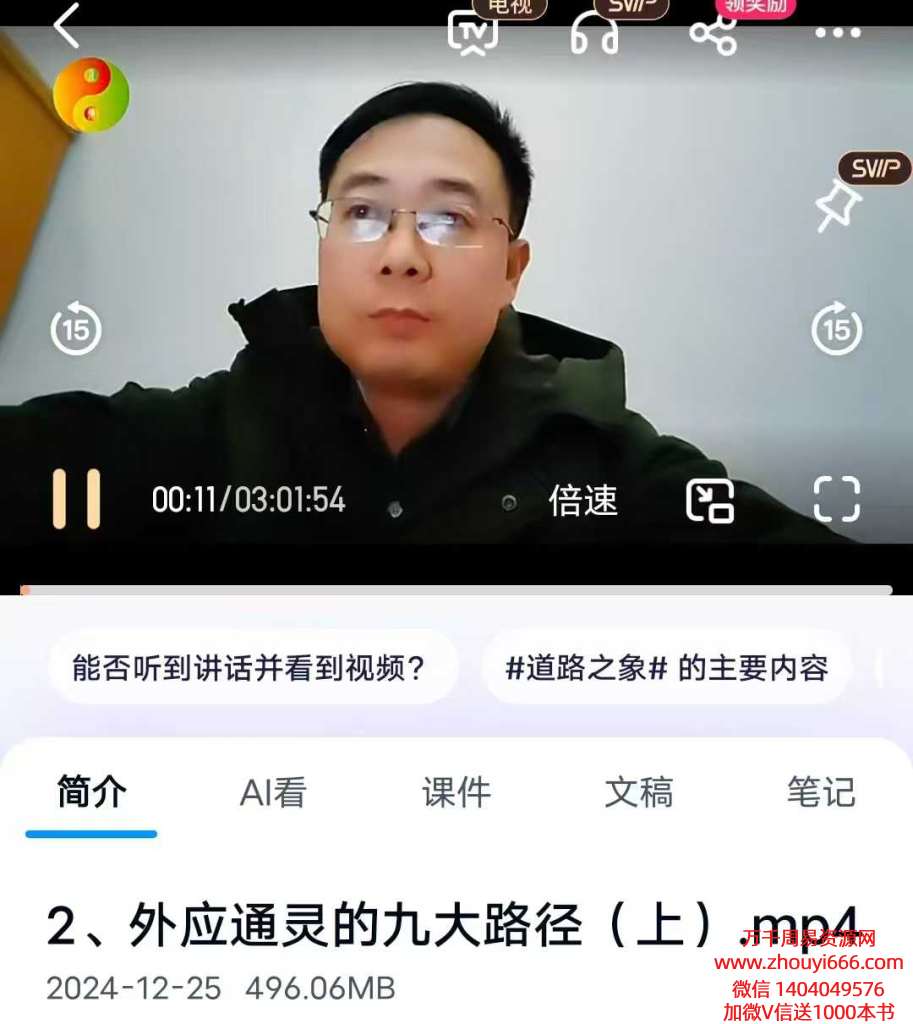This screenshot has width=913, height=1024.
Task: Skip forward 15 seconds
Action: click(x=836, y=328)
